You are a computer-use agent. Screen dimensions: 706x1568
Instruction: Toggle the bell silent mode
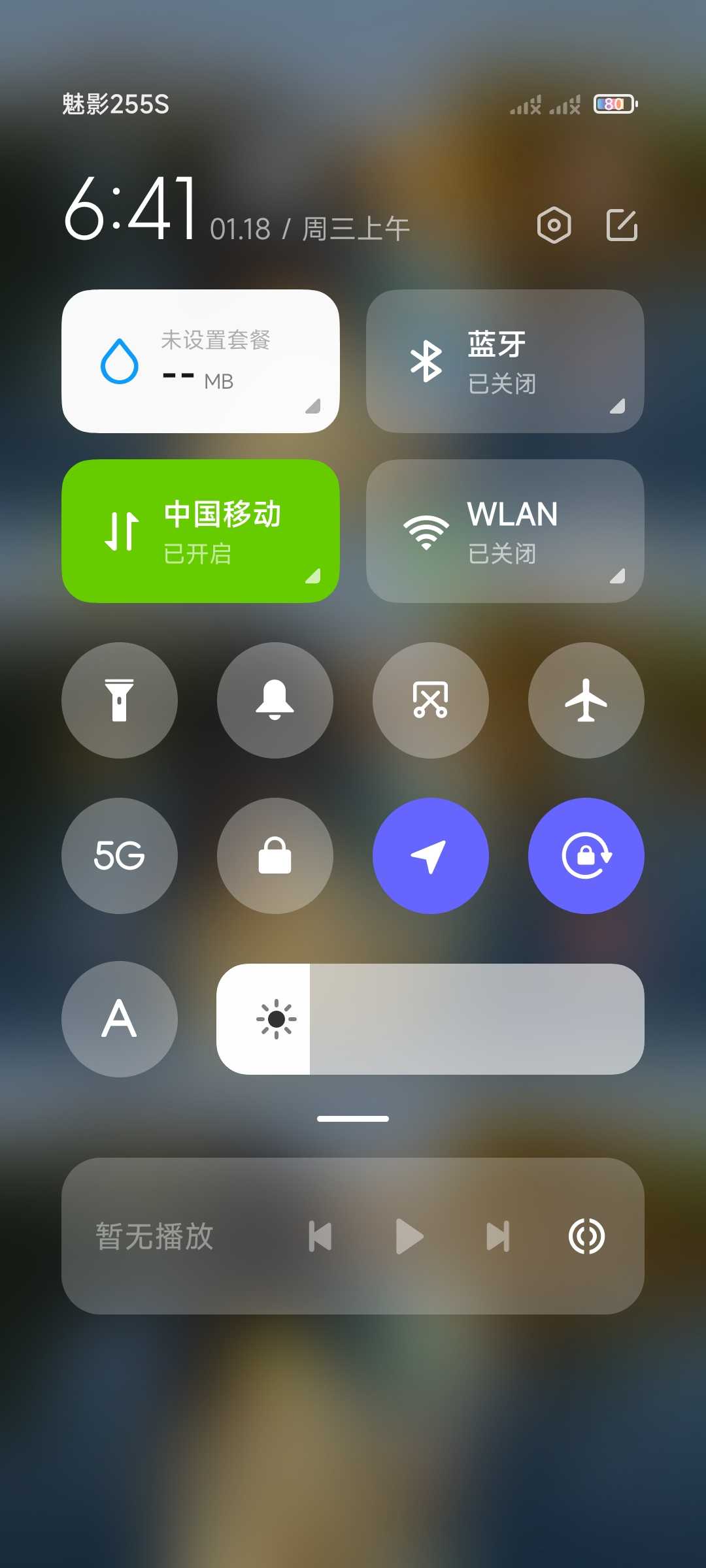click(x=275, y=700)
